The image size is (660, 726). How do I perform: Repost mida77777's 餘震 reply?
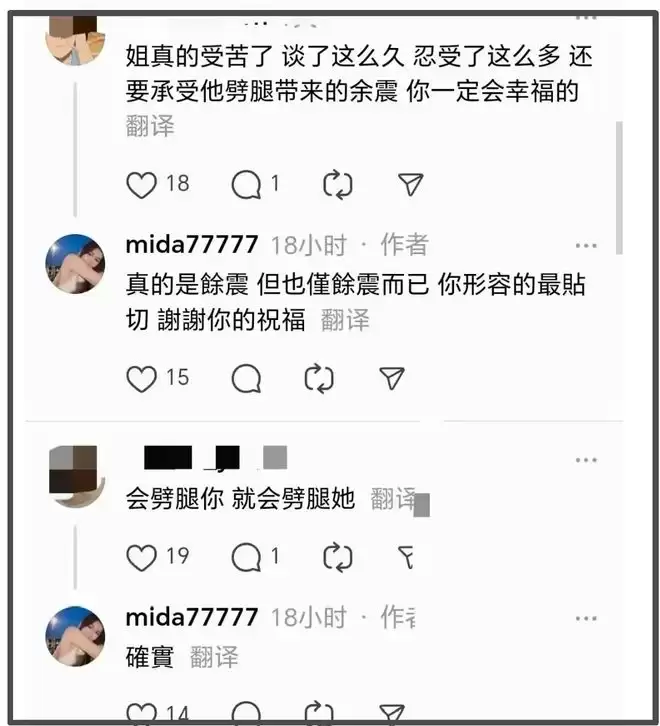point(319,378)
